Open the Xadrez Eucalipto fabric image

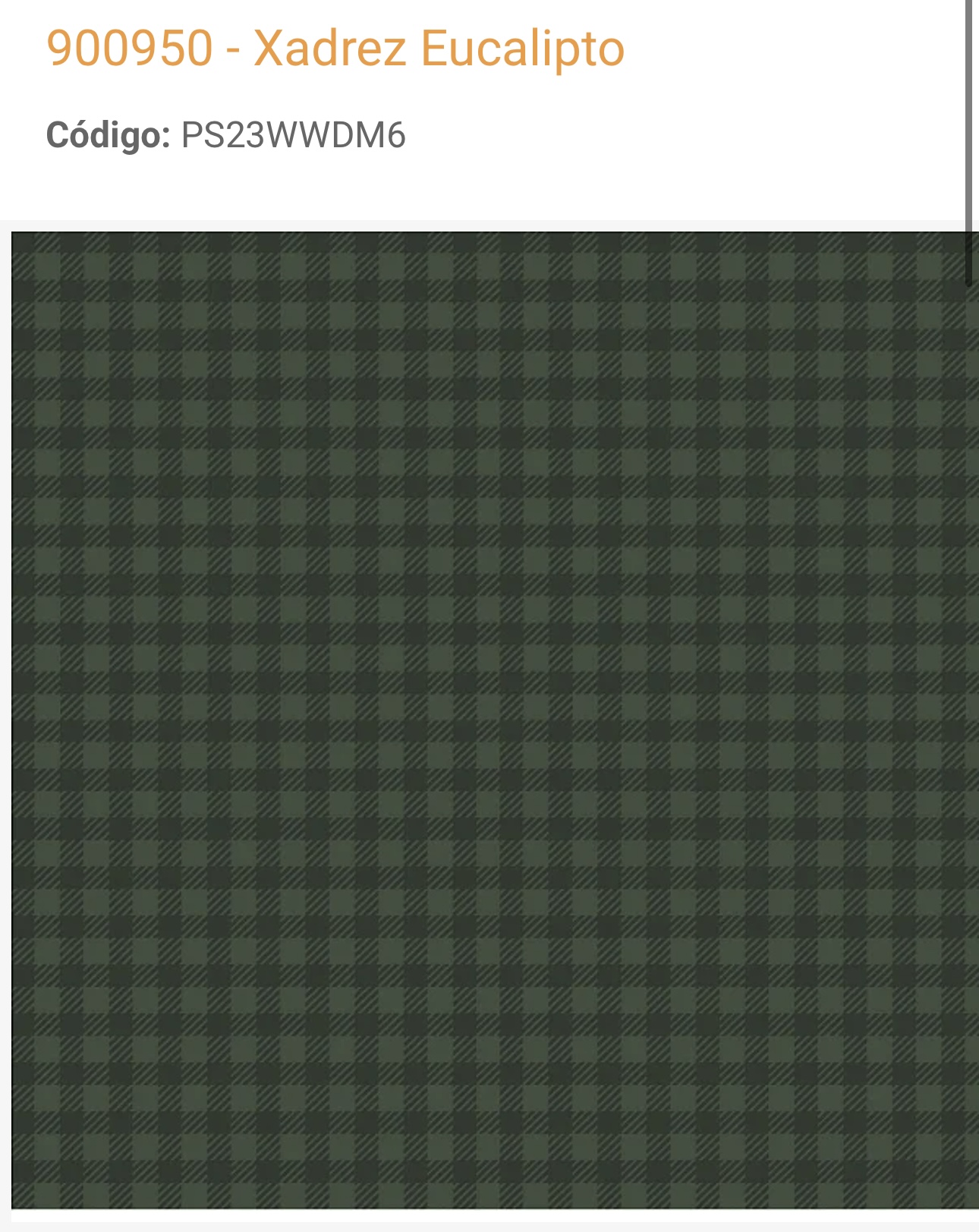click(x=495, y=720)
